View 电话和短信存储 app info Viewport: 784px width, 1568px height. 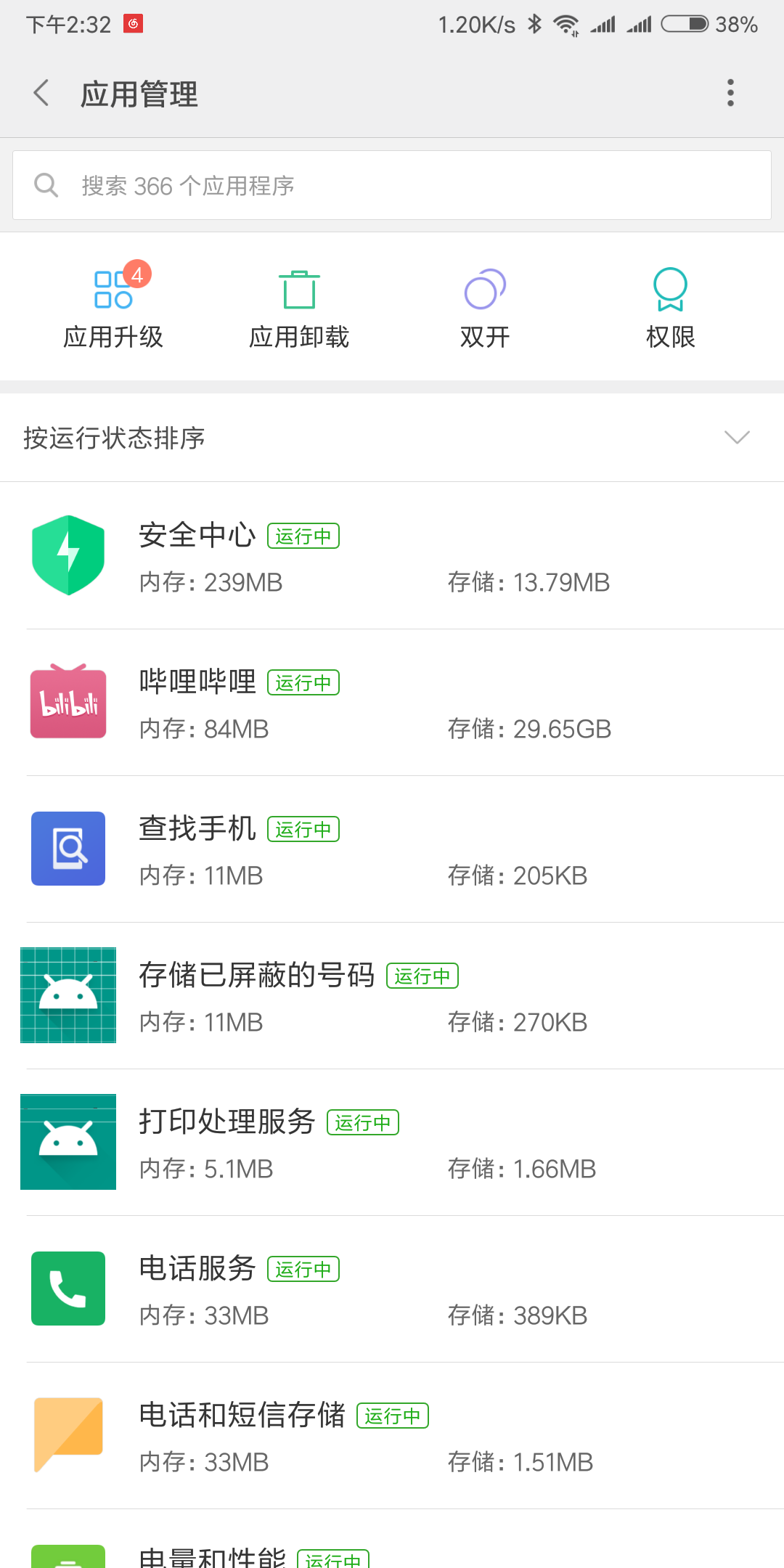392,1436
